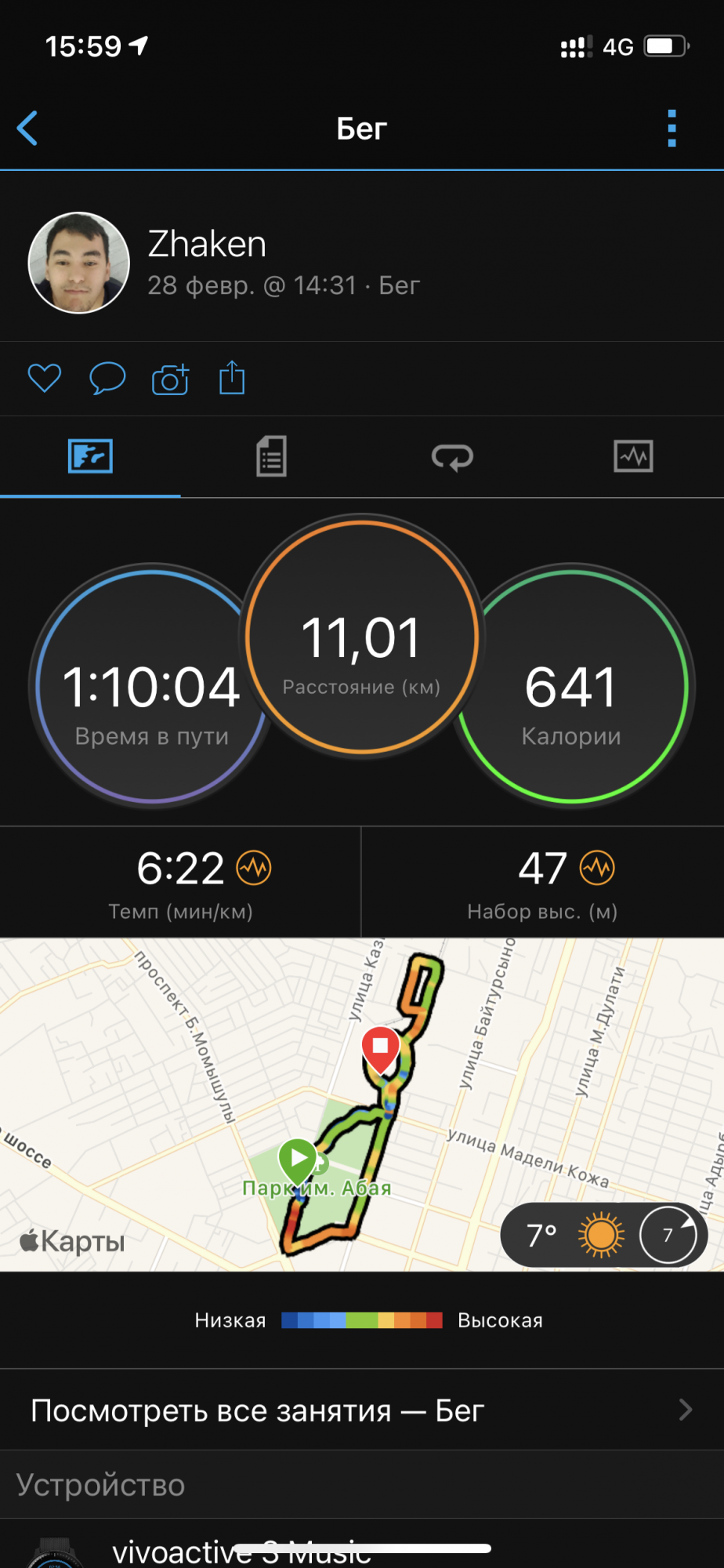Go back from the Бег screen
This screenshot has width=724, height=1568.
coord(28,129)
